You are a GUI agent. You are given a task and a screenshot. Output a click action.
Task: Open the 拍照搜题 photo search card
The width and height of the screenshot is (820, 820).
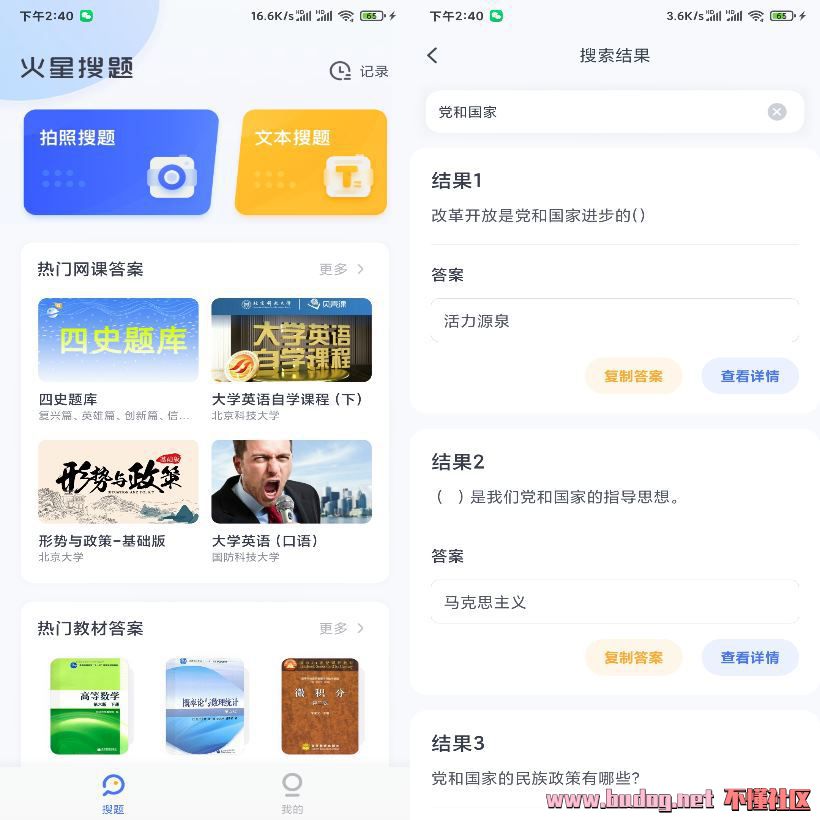click(x=120, y=162)
